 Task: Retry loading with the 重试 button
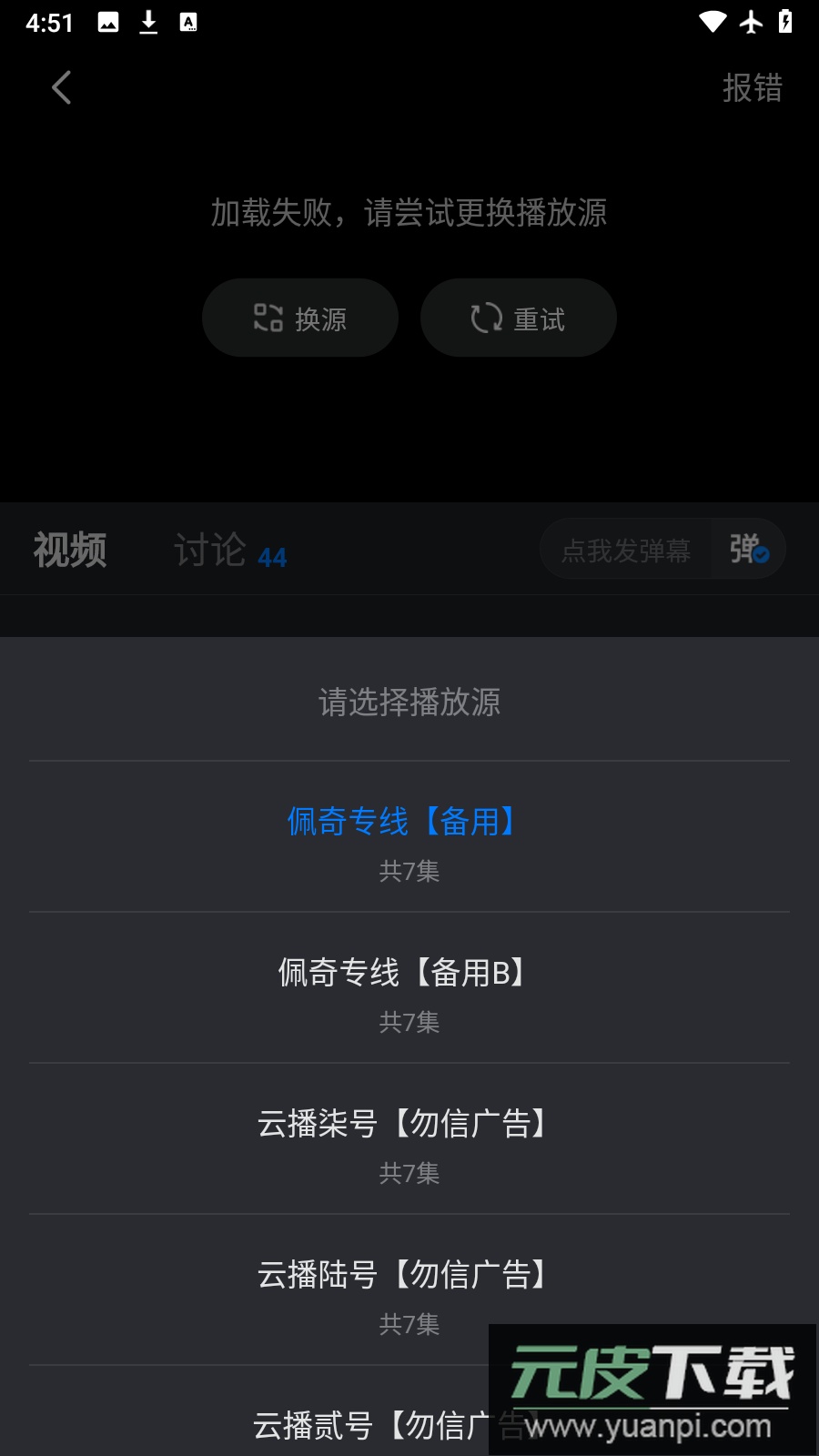[519, 318]
